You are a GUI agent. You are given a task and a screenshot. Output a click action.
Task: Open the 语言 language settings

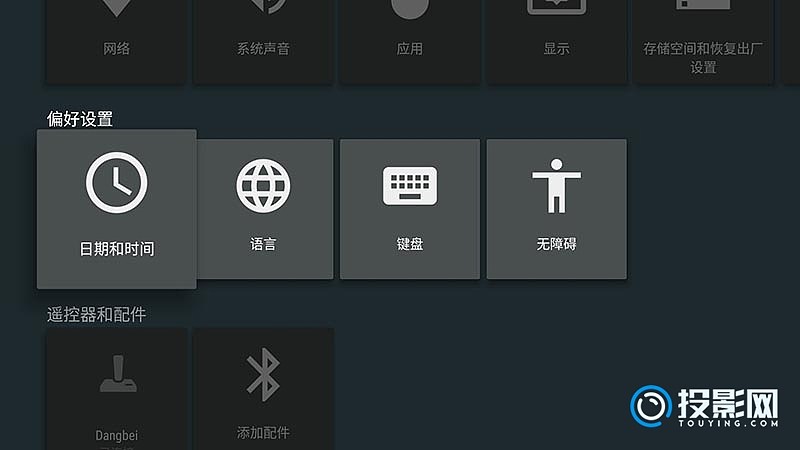tap(263, 209)
